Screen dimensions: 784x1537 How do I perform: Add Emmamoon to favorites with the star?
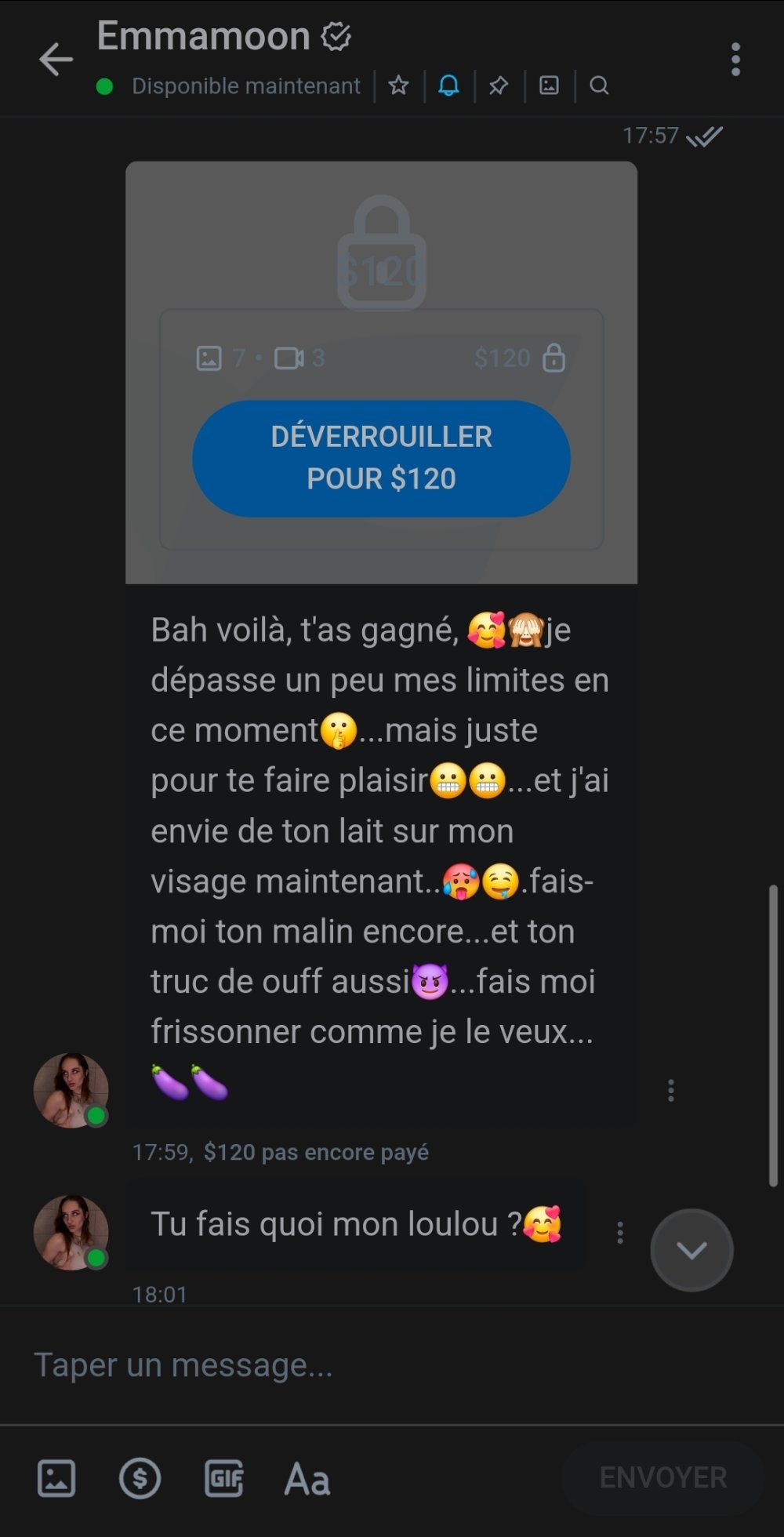coord(398,85)
